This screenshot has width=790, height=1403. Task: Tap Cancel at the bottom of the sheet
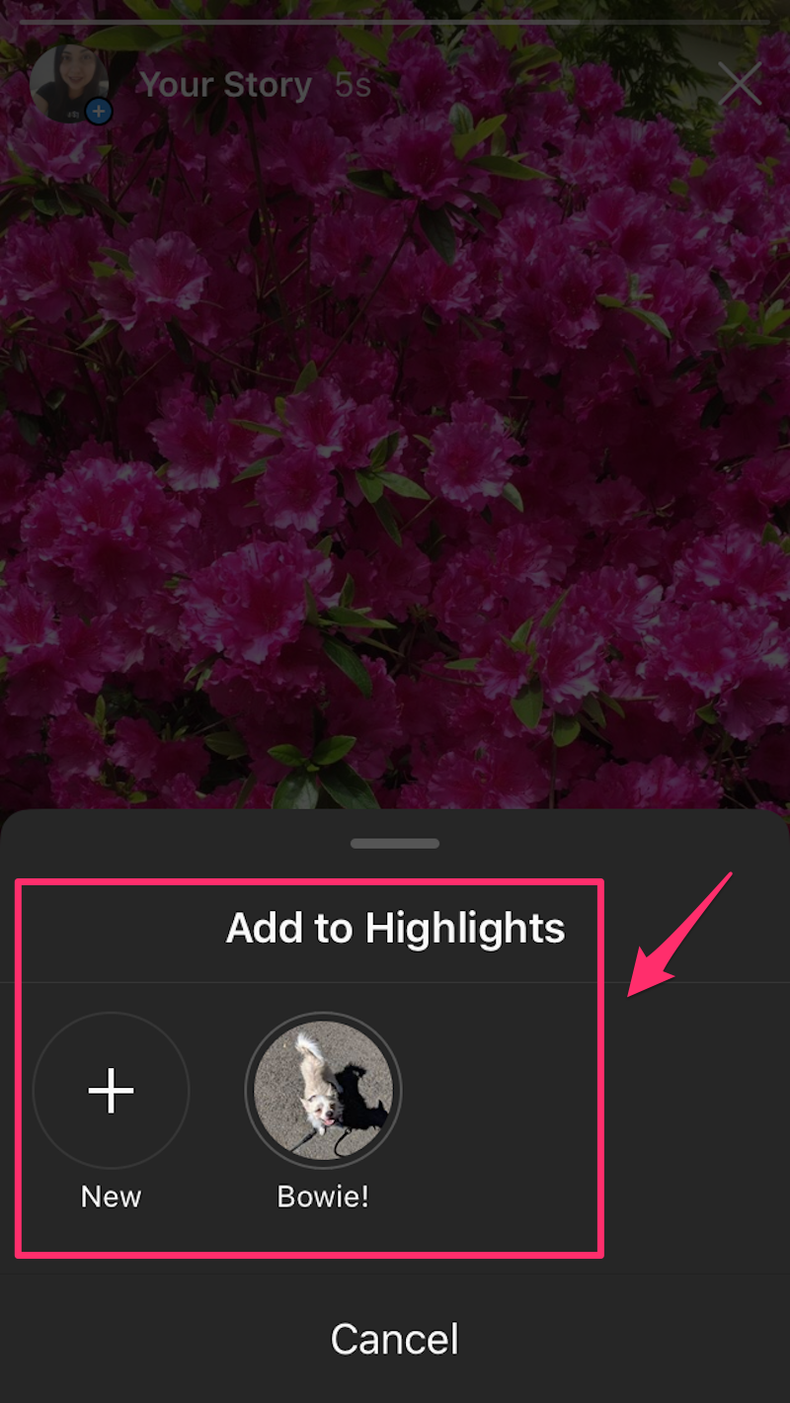pyautogui.click(x=394, y=1338)
